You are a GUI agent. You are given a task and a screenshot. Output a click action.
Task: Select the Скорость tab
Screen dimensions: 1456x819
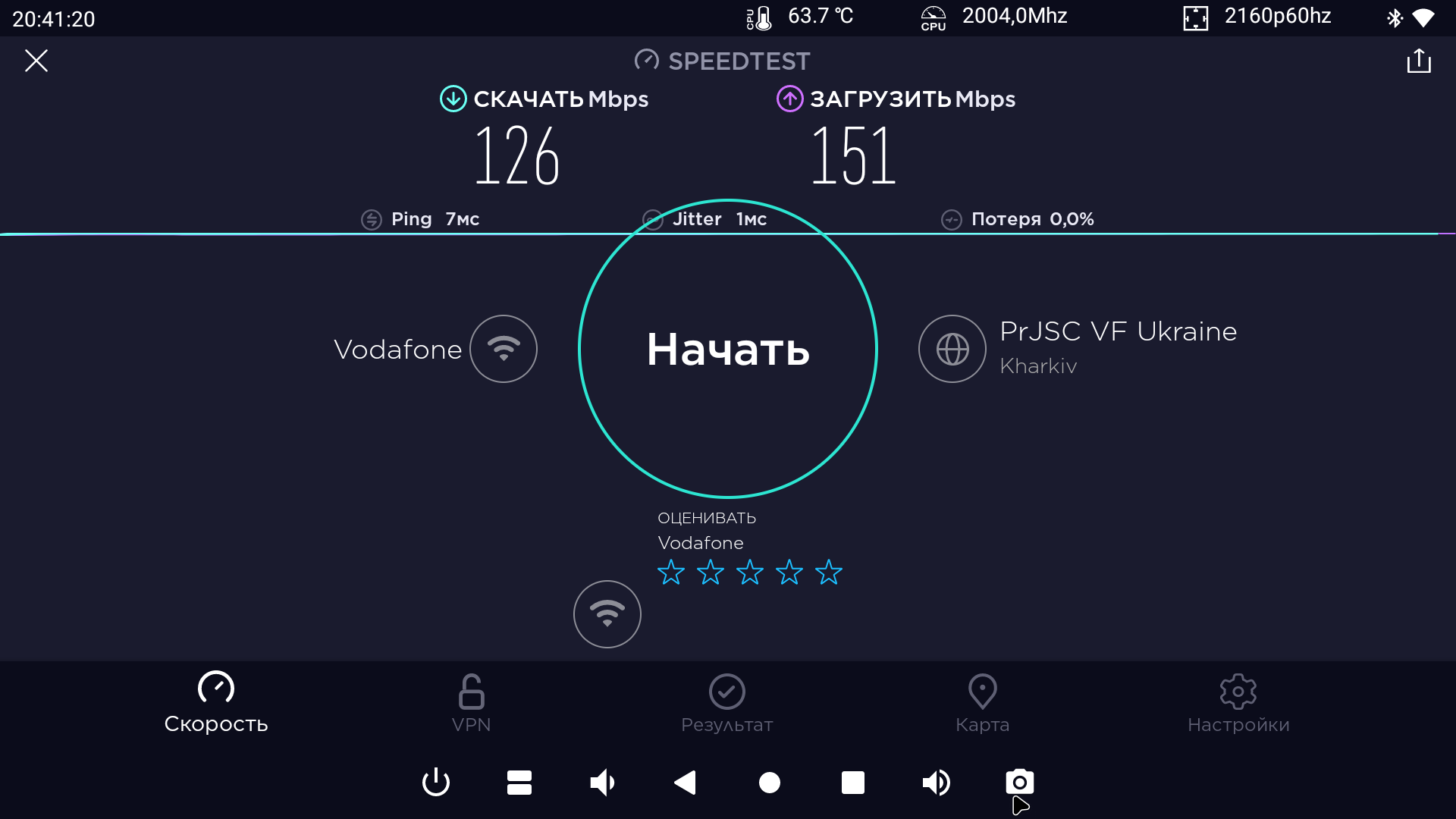click(216, 703)
